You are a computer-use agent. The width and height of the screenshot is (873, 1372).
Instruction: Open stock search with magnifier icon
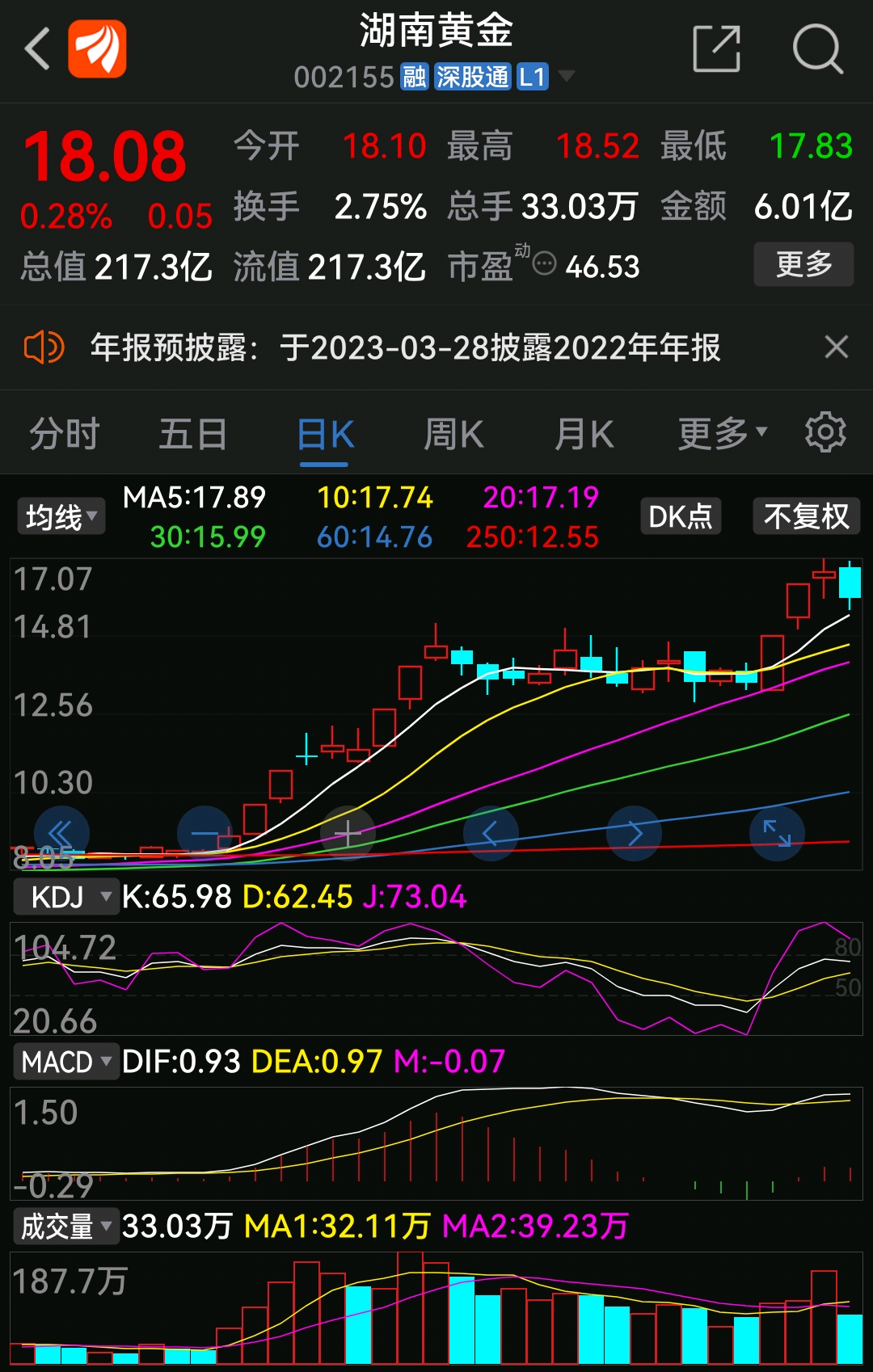point(819,48)
